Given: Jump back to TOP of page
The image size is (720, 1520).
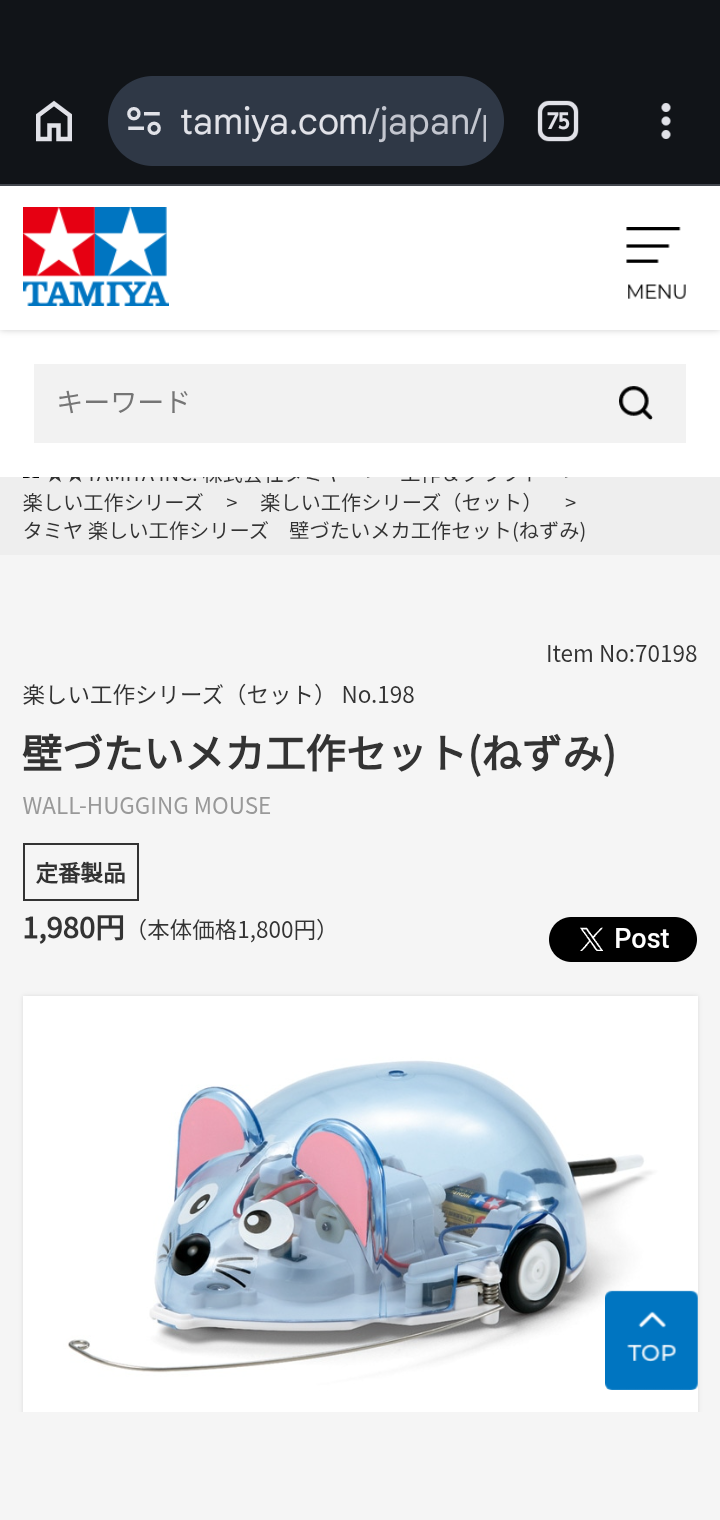Looking at the screenshot, I should tap(651, 1340).
